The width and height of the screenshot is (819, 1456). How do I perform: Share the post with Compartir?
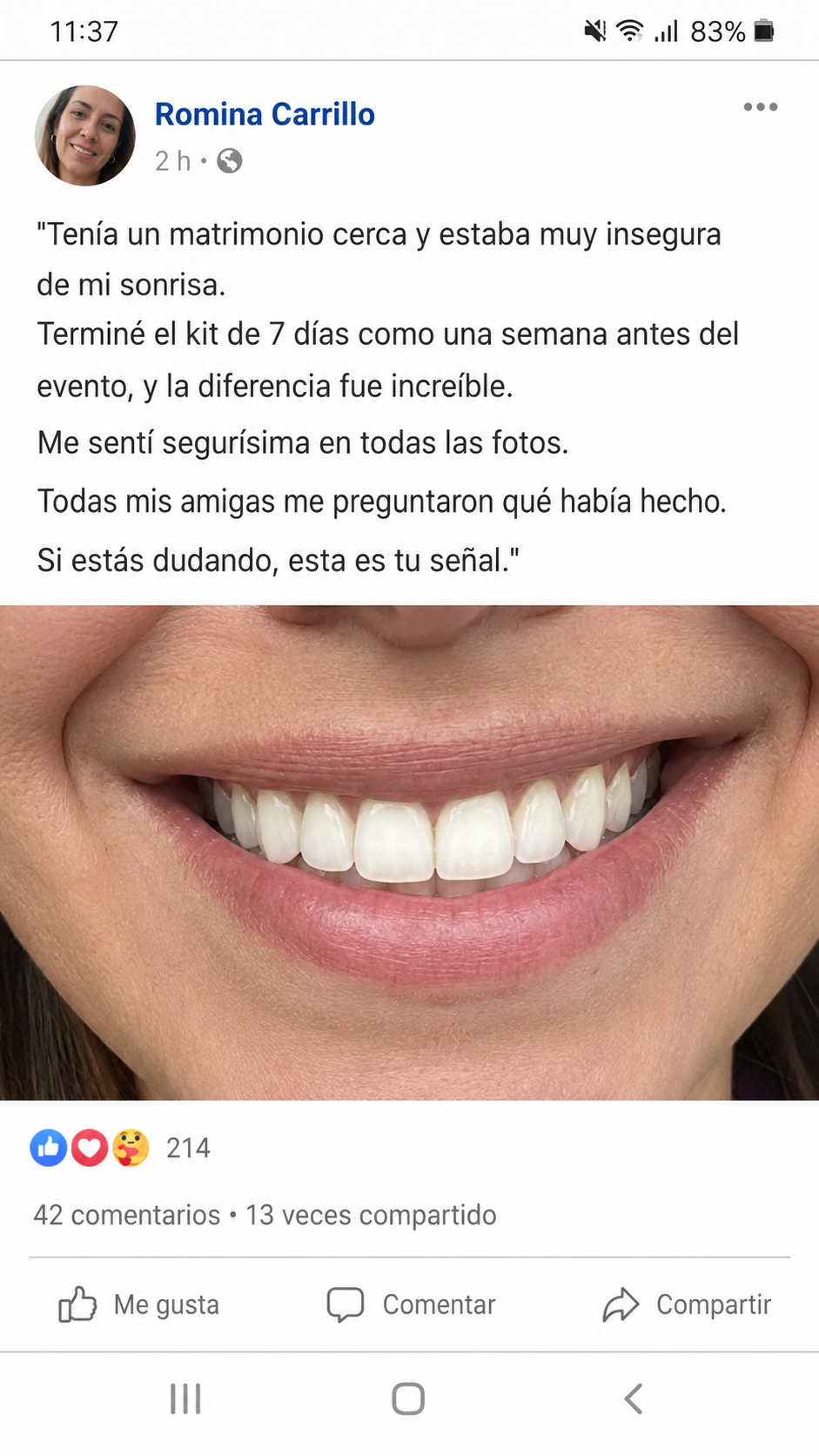(687, 1304)
